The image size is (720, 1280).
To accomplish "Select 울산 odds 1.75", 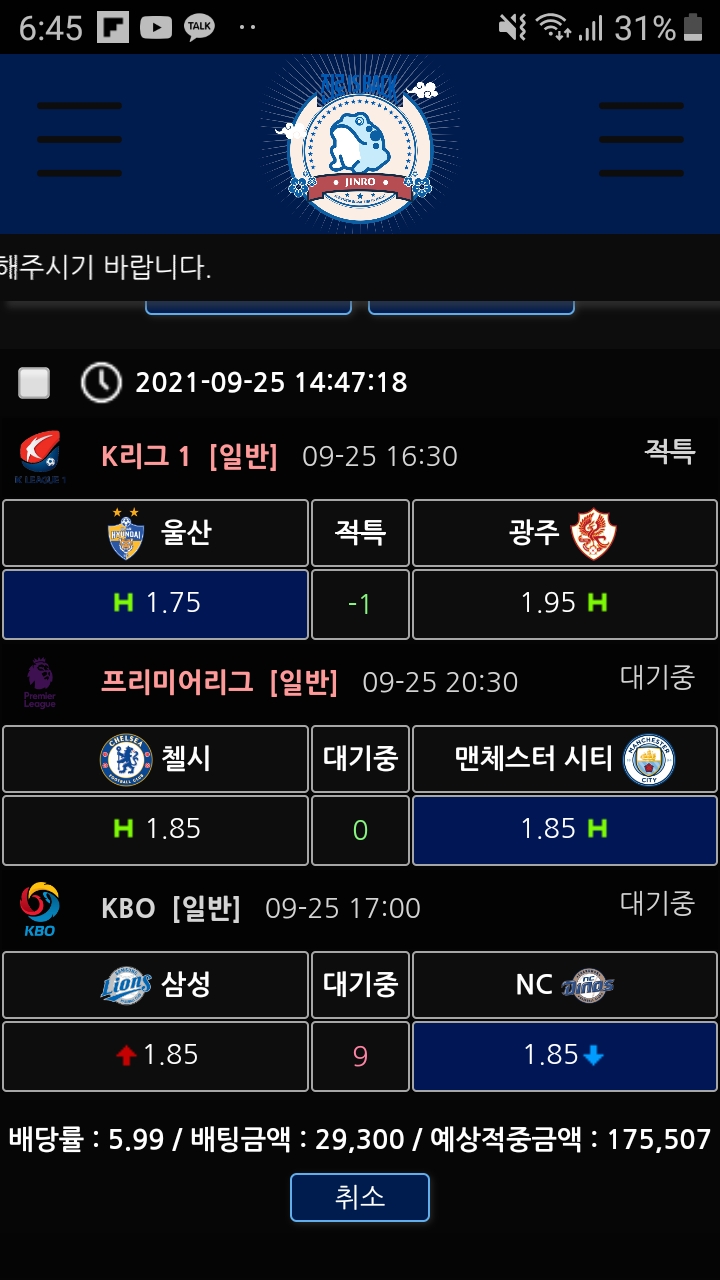I will click(x=156, y=603).
